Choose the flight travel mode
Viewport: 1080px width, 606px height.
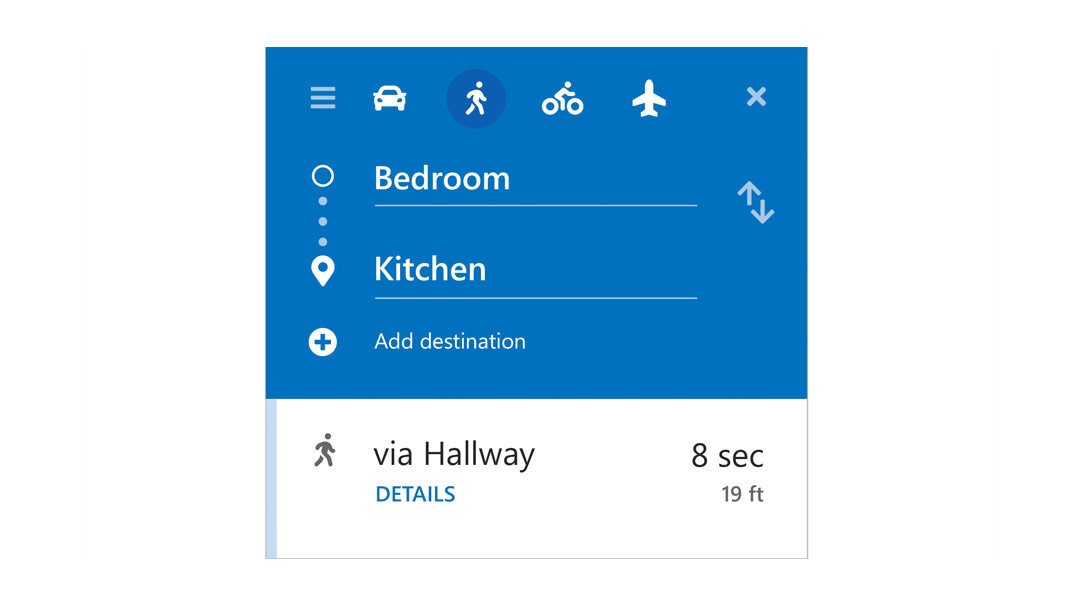pyautogui.click(x=649, y=99)
